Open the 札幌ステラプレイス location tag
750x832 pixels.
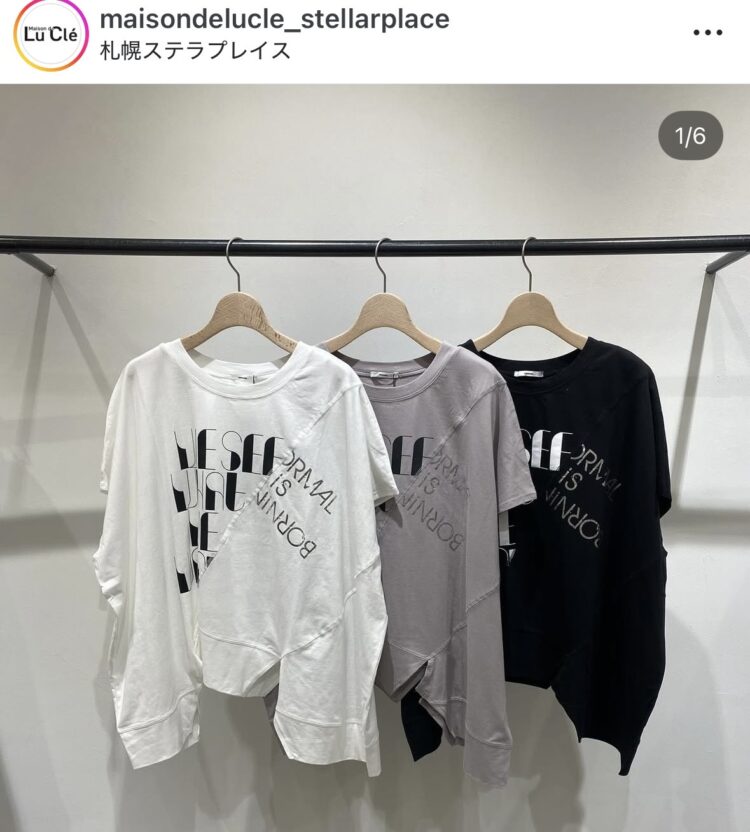(x=195, y=50)
